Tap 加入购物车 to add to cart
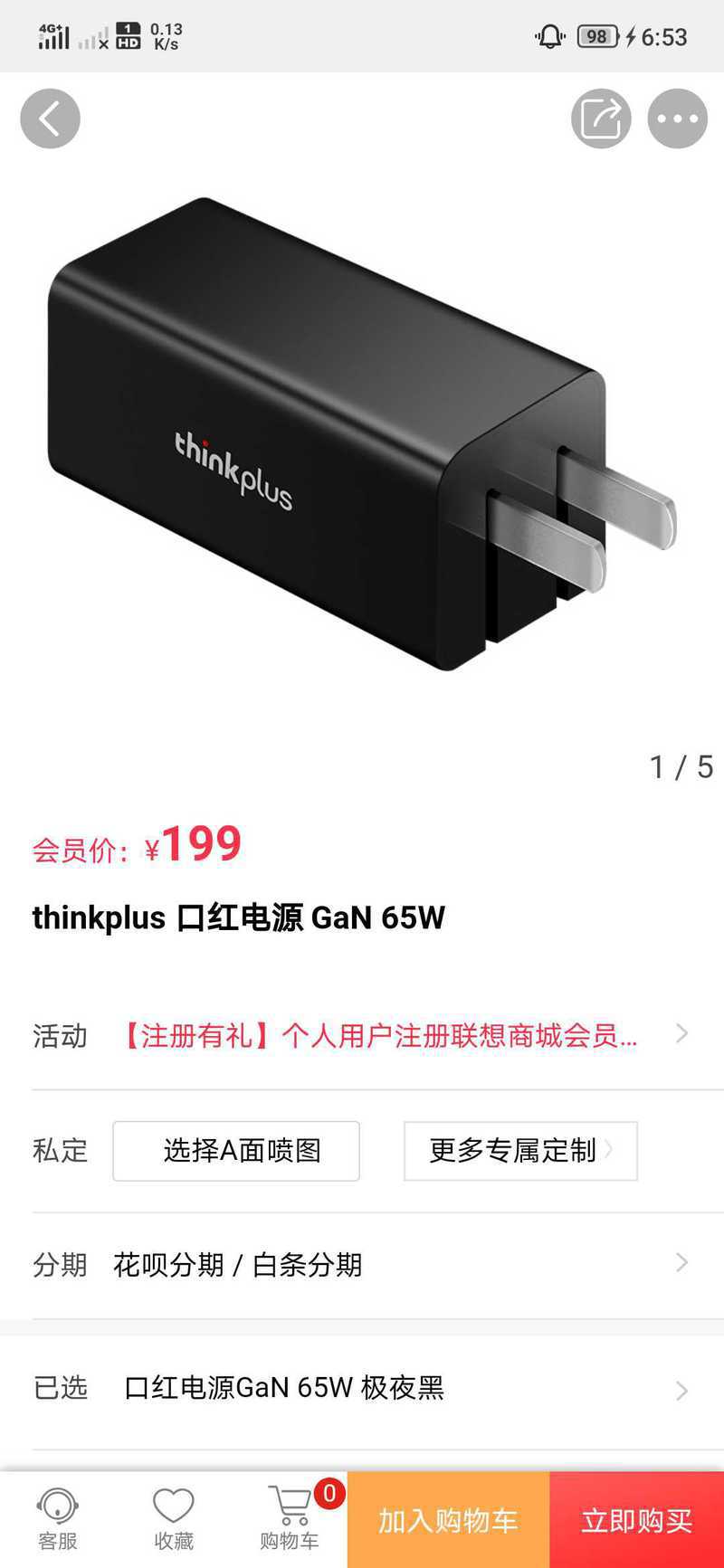Viewport: 724px width, 1568px height. coord(448,1520)
